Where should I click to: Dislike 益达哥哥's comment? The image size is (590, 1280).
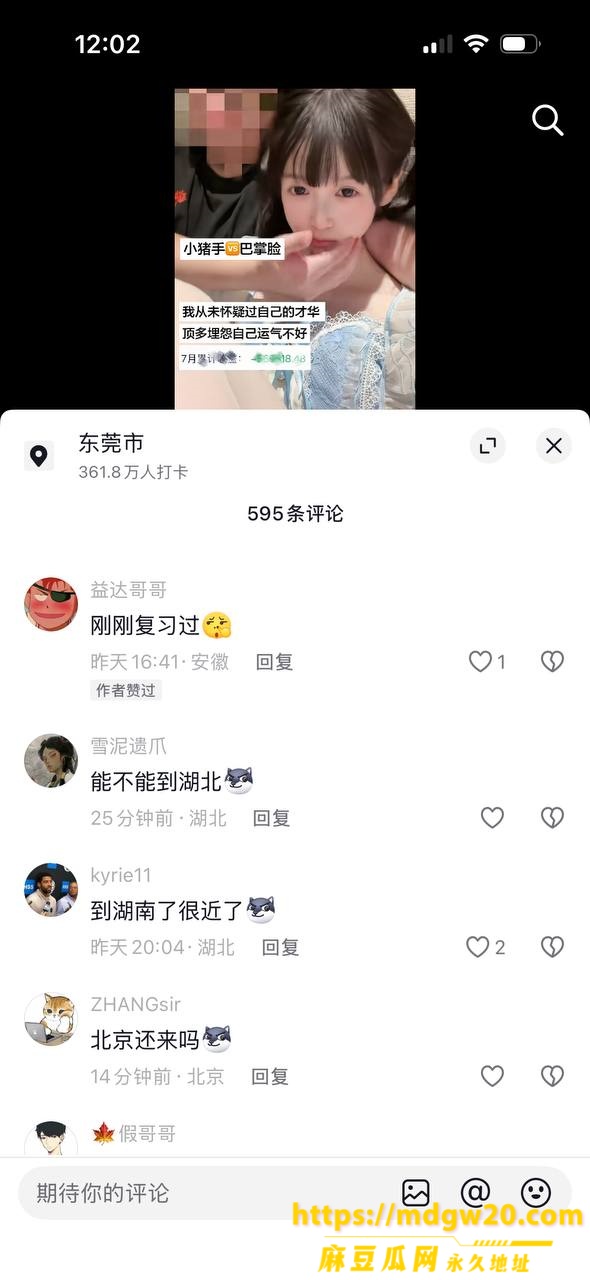tap(552, 661)
